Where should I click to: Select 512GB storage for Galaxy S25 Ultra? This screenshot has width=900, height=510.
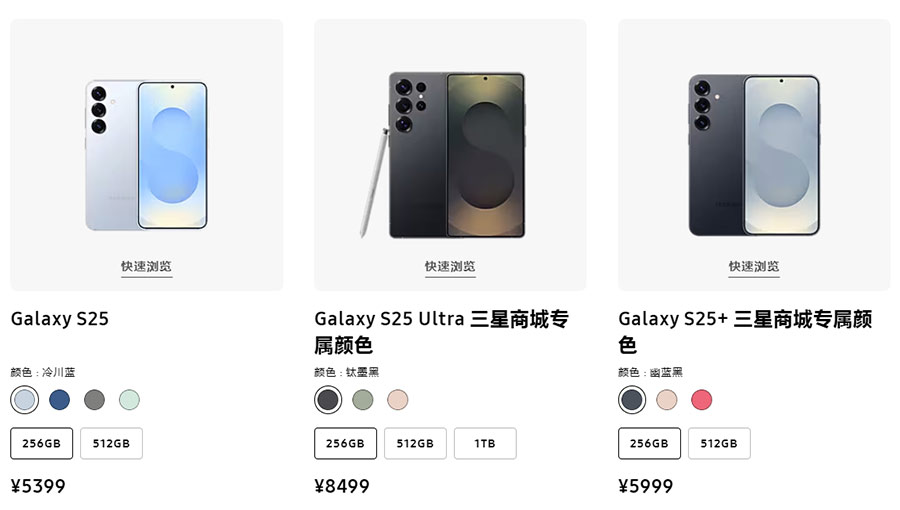(415, 443)
